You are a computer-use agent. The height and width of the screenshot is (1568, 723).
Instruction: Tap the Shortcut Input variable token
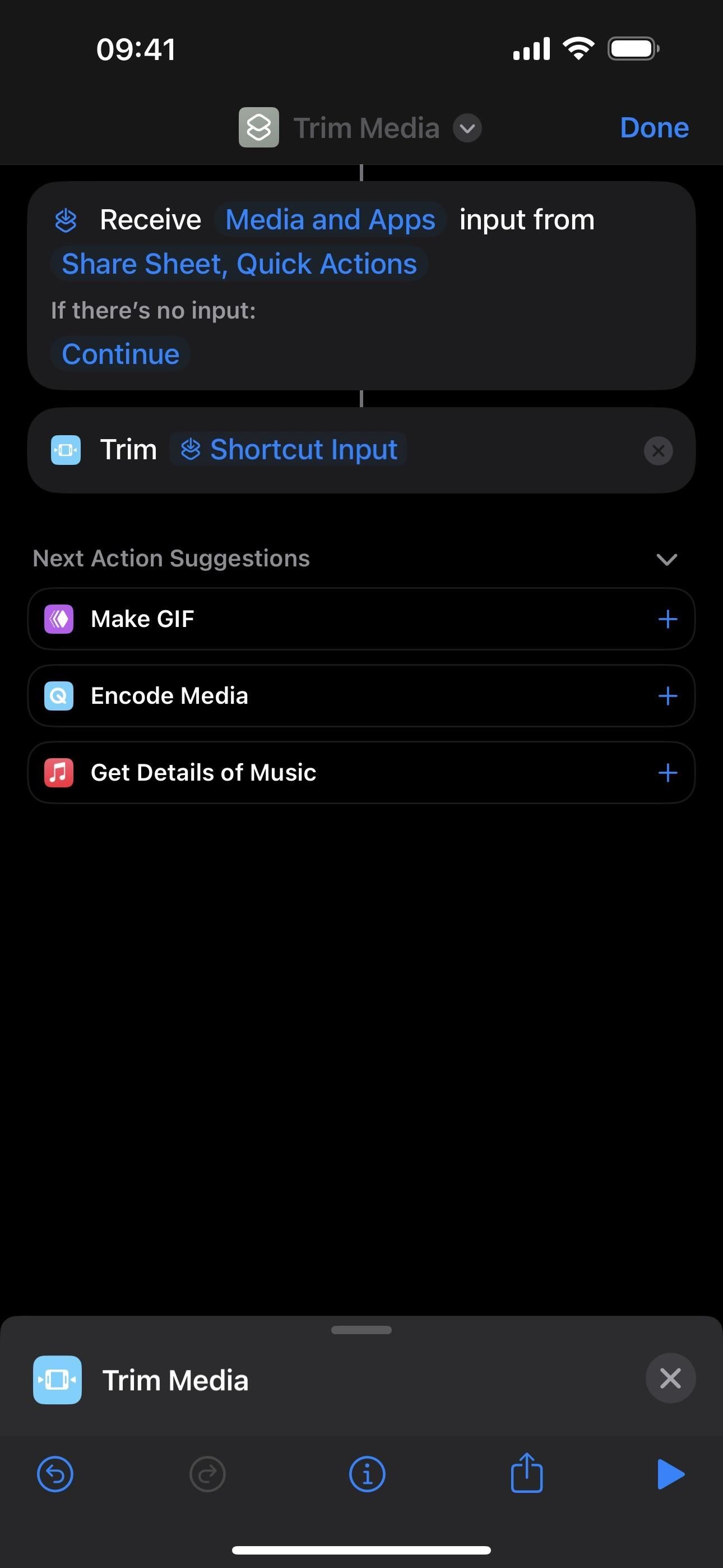coord(289,449)
